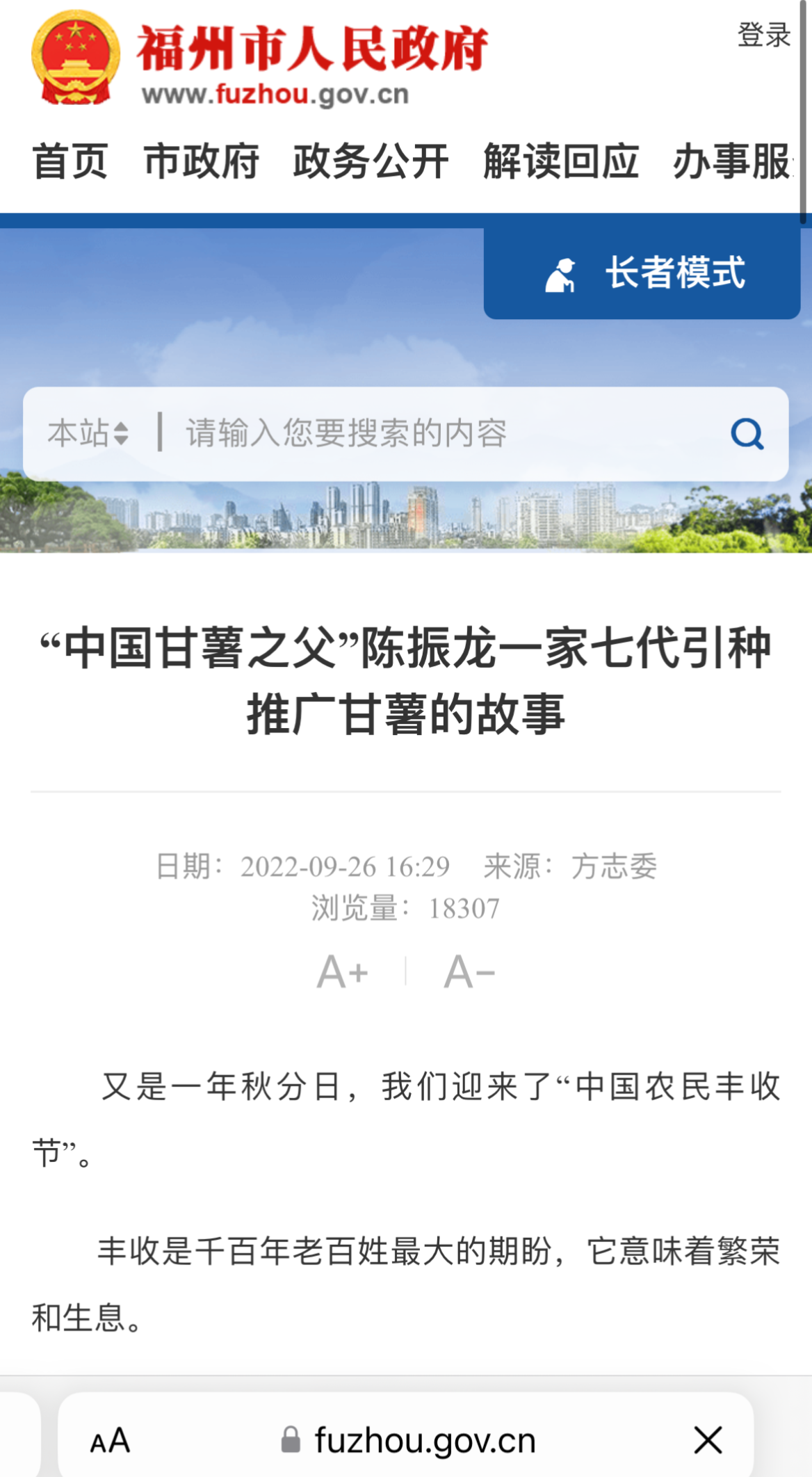Expand the 本站 search scope dropdown

point(88,433)
